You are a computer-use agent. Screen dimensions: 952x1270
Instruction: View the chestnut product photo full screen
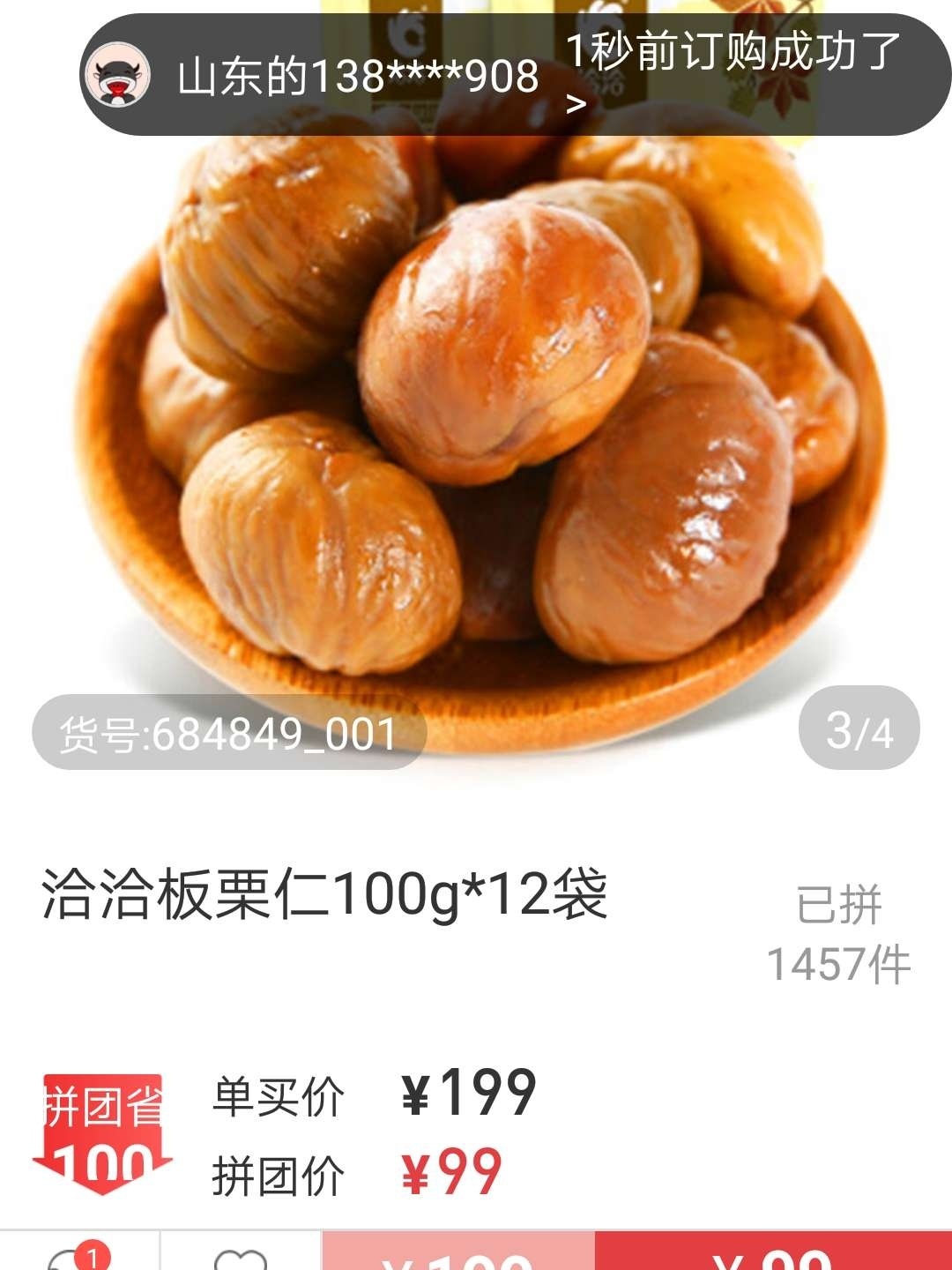[x=494, y=423]
